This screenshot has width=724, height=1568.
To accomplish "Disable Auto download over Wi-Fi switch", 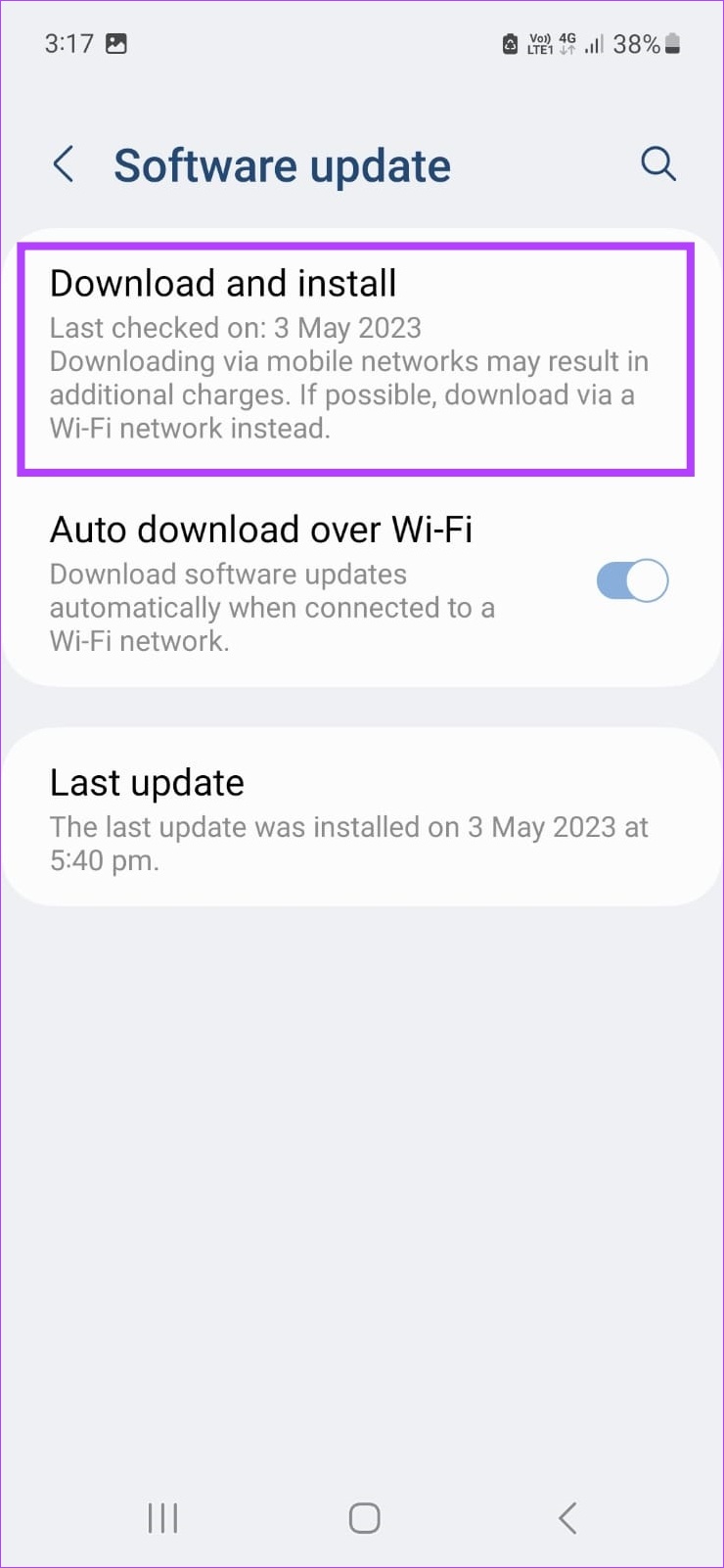I will pos(632,580).
